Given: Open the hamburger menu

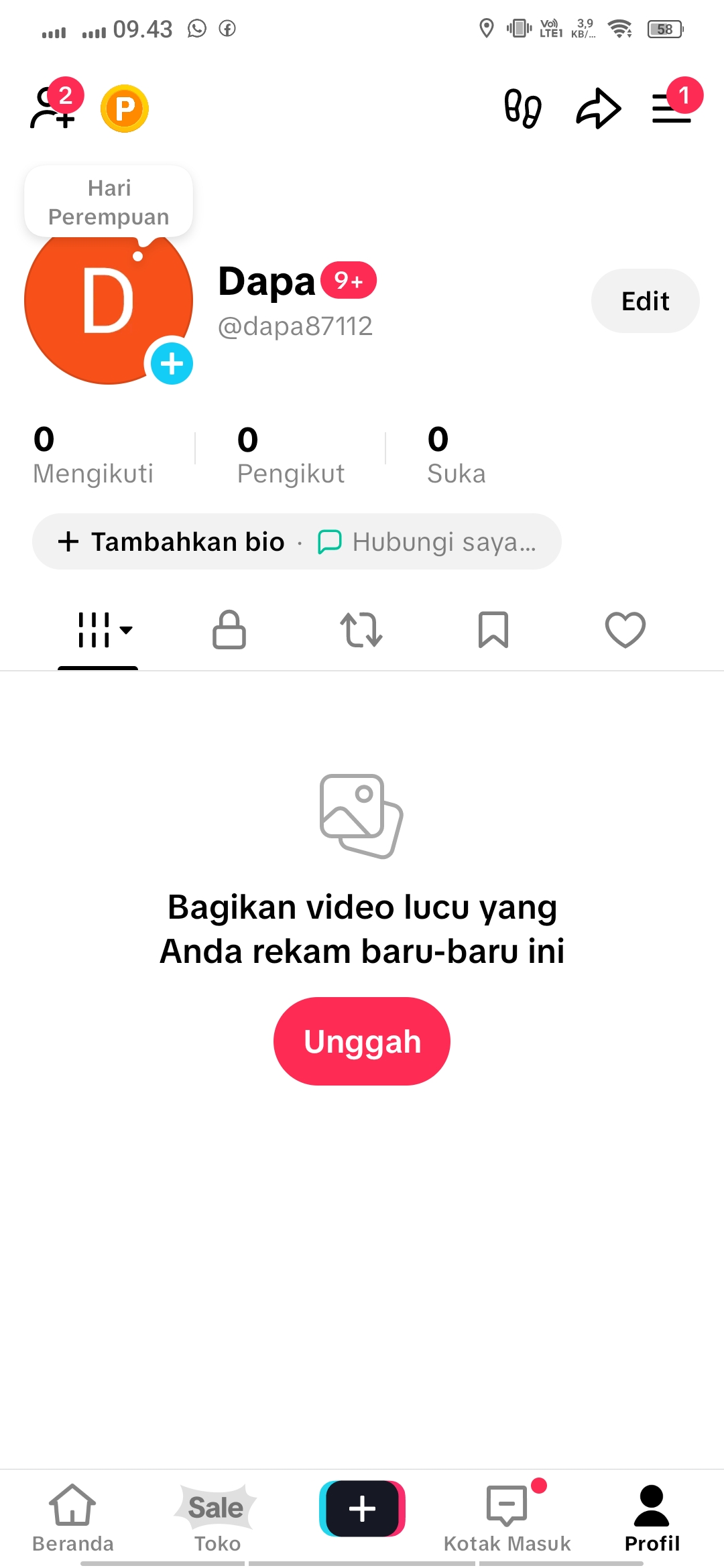Looking at the screenshot, I should tap(672, 109).
